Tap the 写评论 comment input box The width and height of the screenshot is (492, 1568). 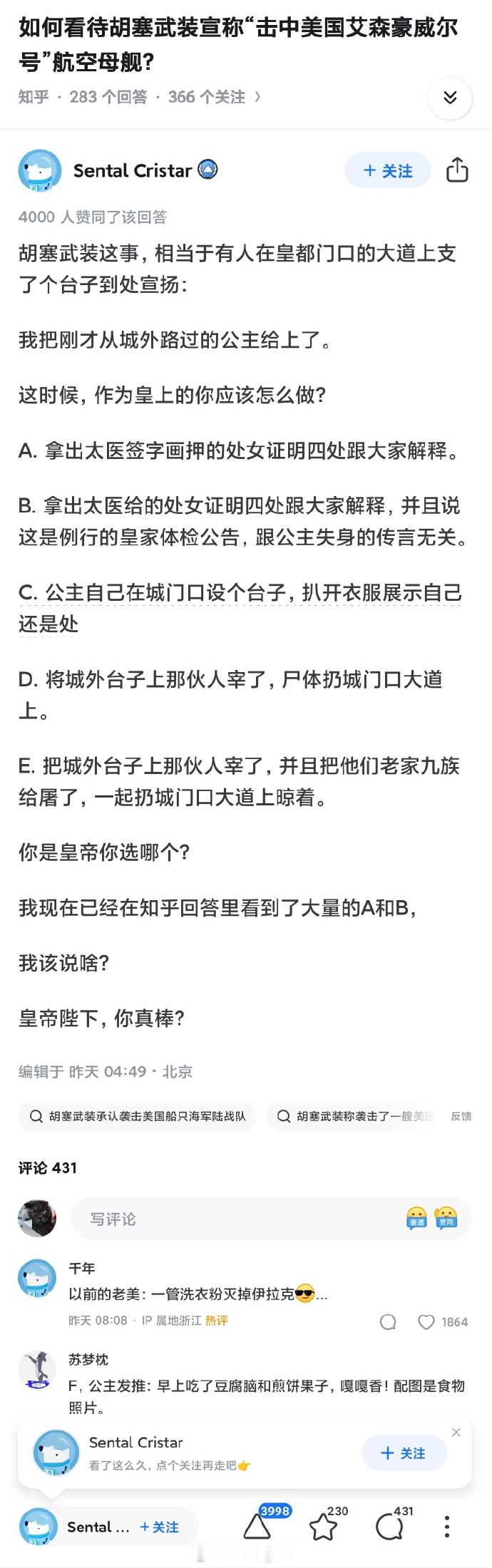coord(235,1219)
